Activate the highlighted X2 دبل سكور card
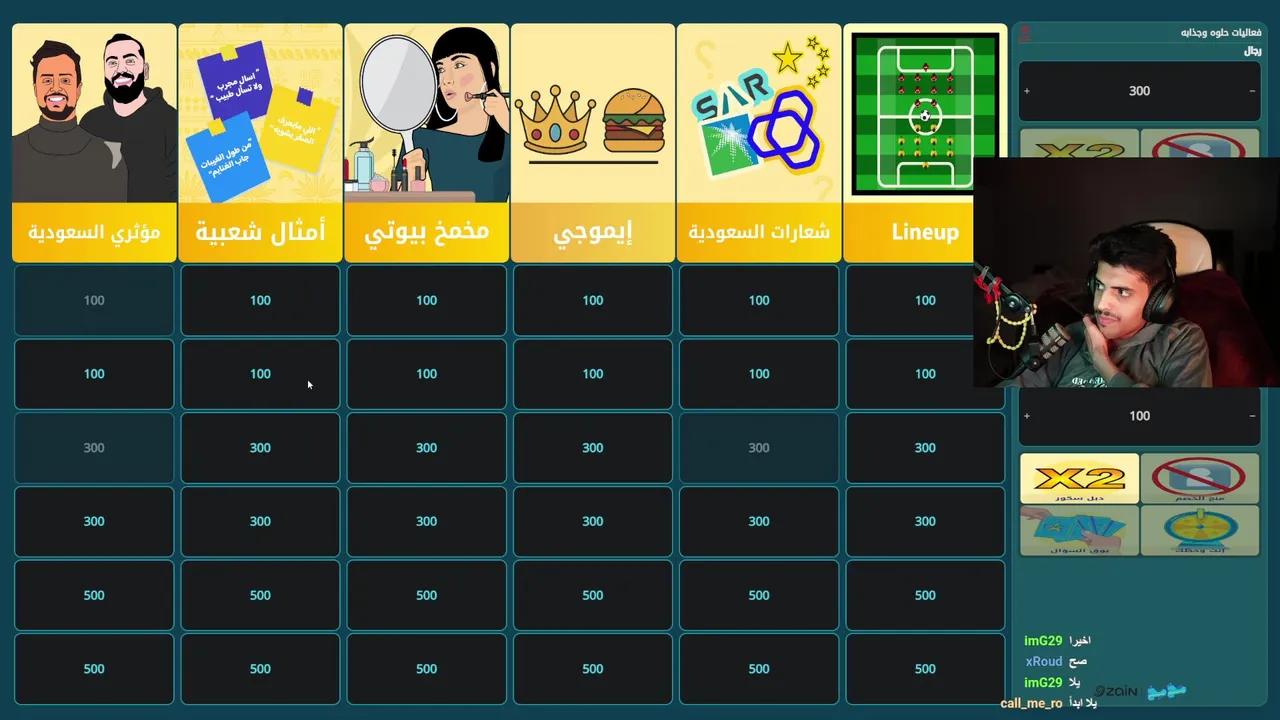This screenshot has height=720, width=1280. [1079, 478]
